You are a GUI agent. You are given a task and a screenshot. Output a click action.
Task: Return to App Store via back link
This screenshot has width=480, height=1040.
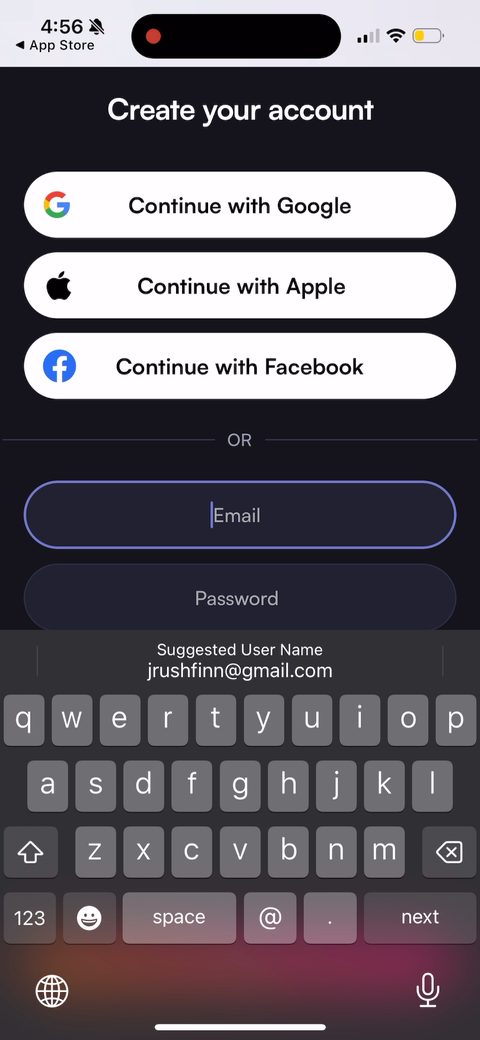54,45
